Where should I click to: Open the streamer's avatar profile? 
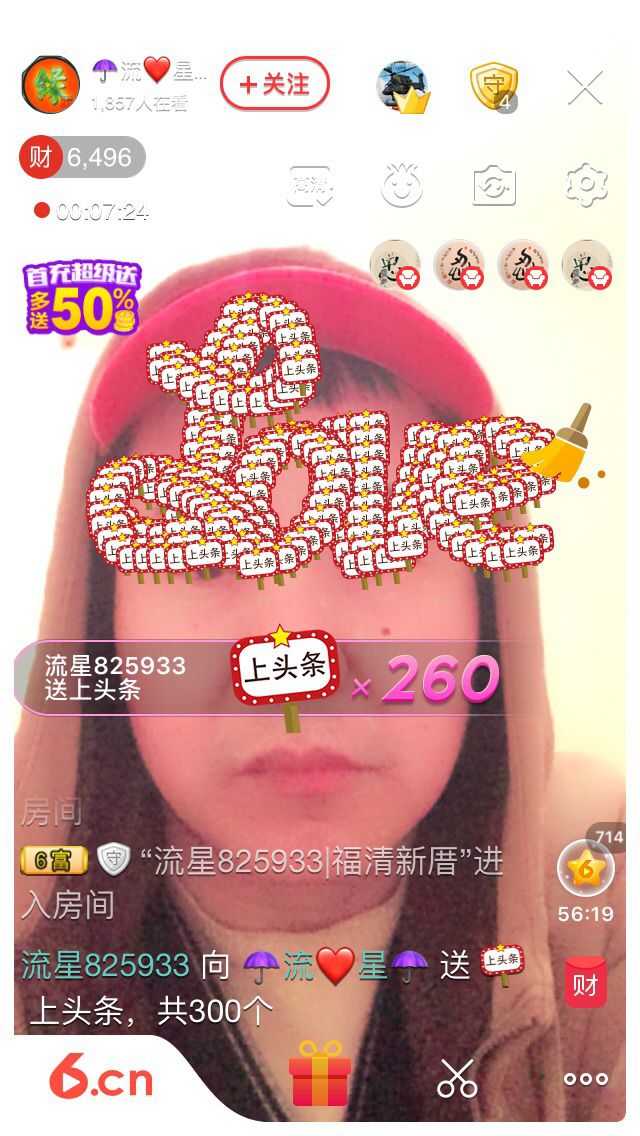click(50, 85)
